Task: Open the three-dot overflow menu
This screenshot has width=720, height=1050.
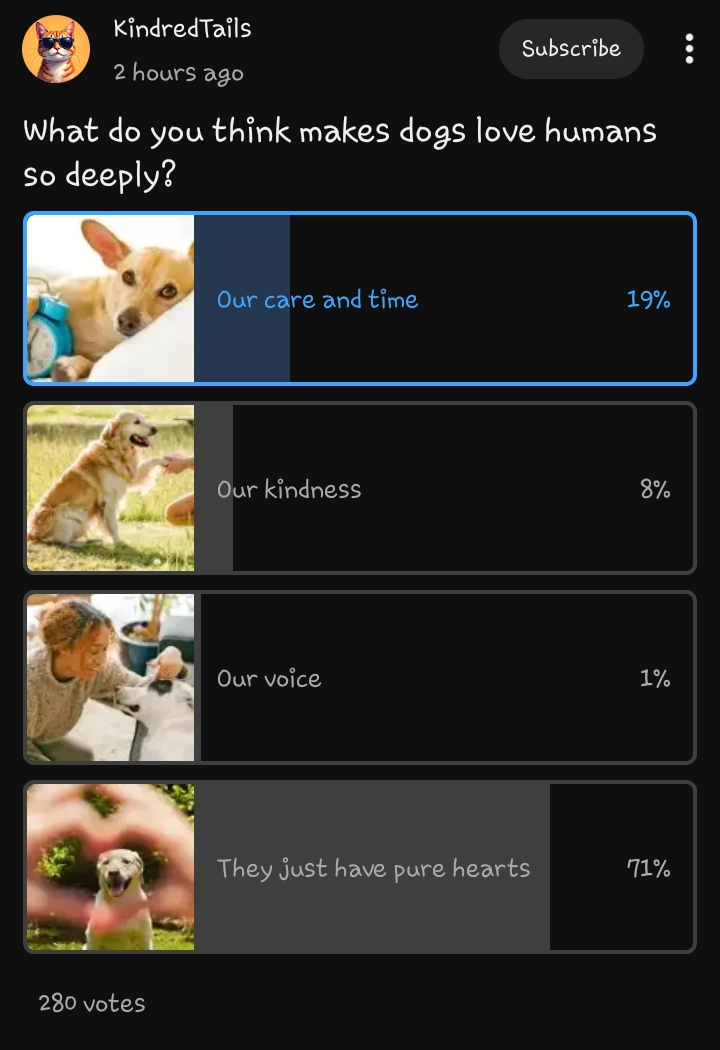Action: tap(689, 49)
